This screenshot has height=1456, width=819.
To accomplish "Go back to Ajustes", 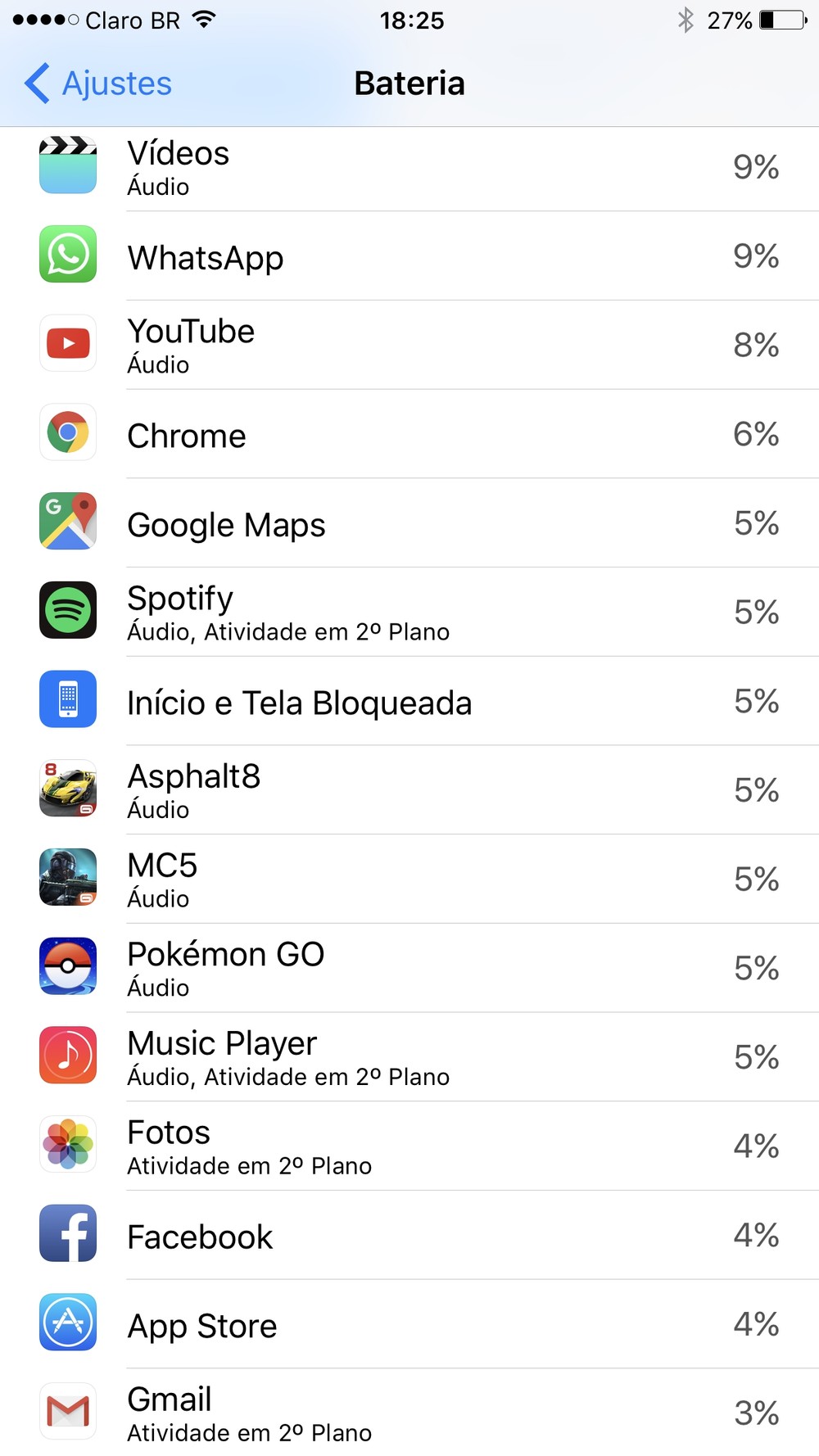I will pos(98,84).
